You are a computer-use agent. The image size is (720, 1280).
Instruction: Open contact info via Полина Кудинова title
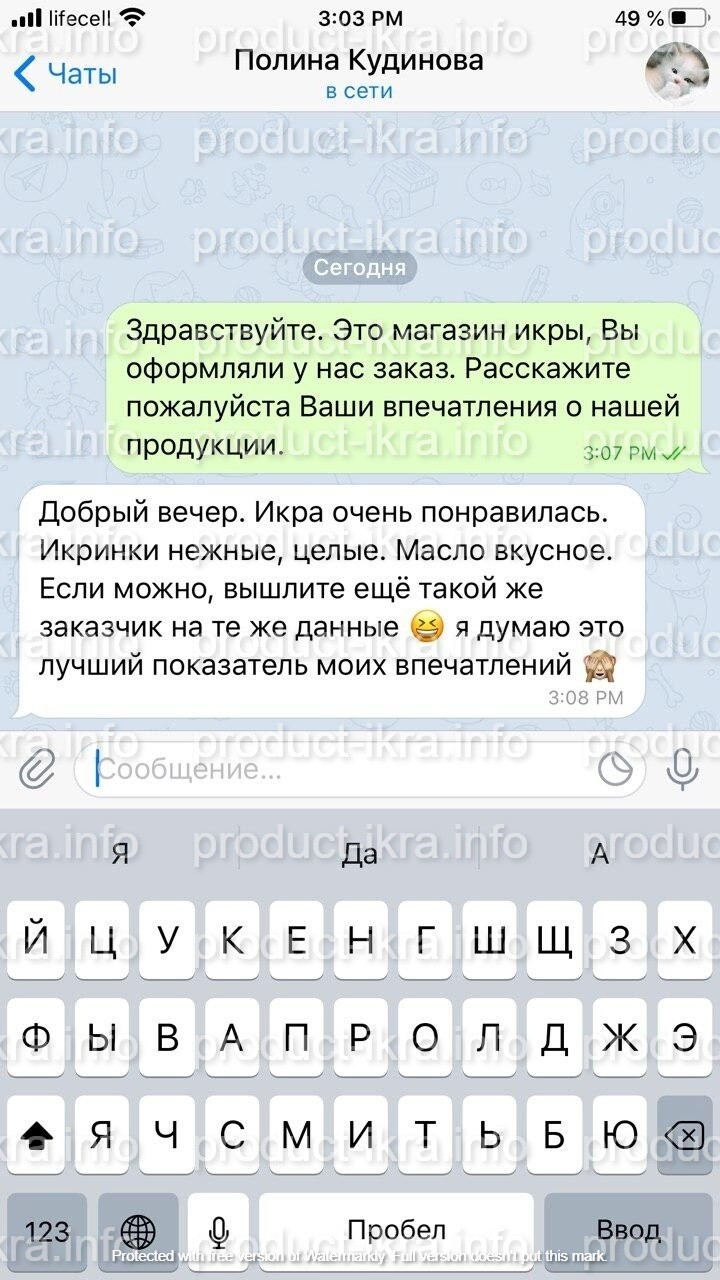click(x=359, y=61)
